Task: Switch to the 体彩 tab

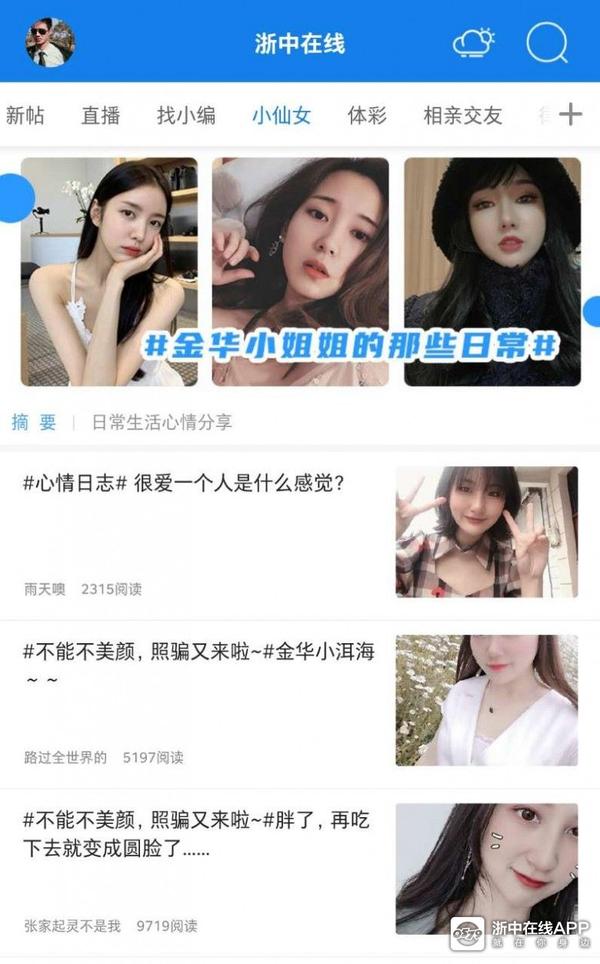Action: 366,115
